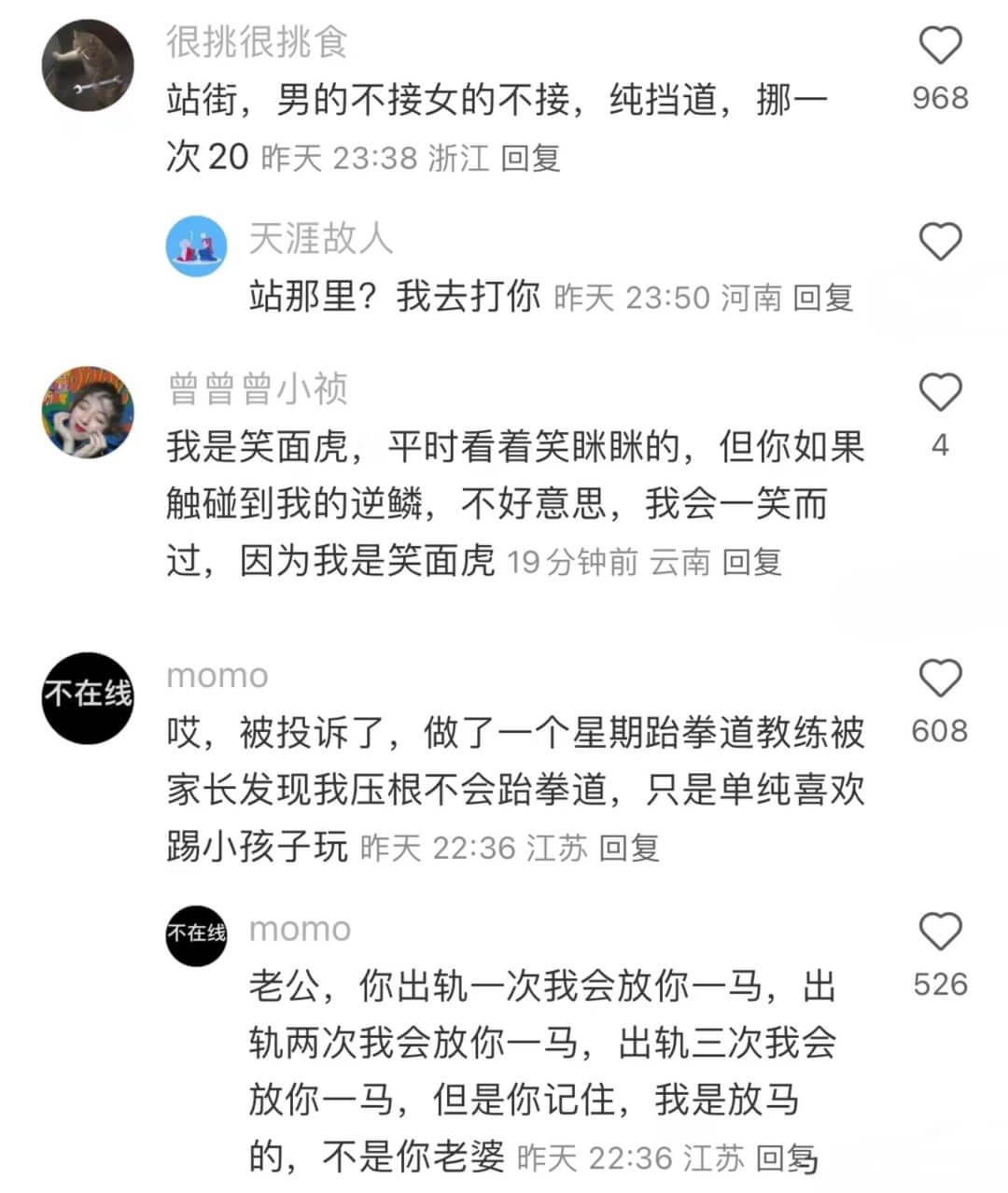Reply to momo's 跆拳道 comment
The height and width of the screenshot is (1193, 1008).
click(x=629, y=848)
